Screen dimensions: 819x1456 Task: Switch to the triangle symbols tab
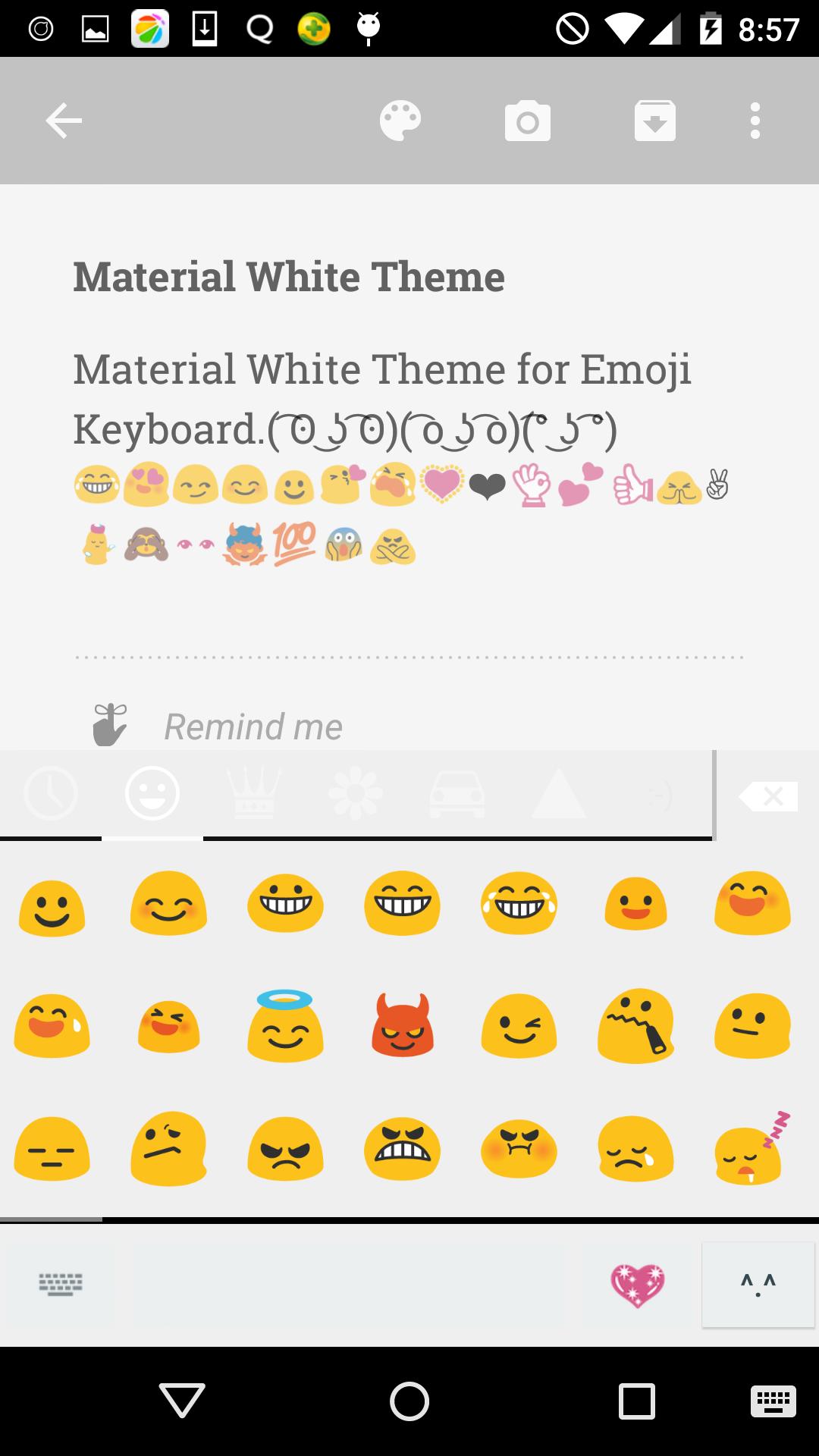click(x=558, y=794)
